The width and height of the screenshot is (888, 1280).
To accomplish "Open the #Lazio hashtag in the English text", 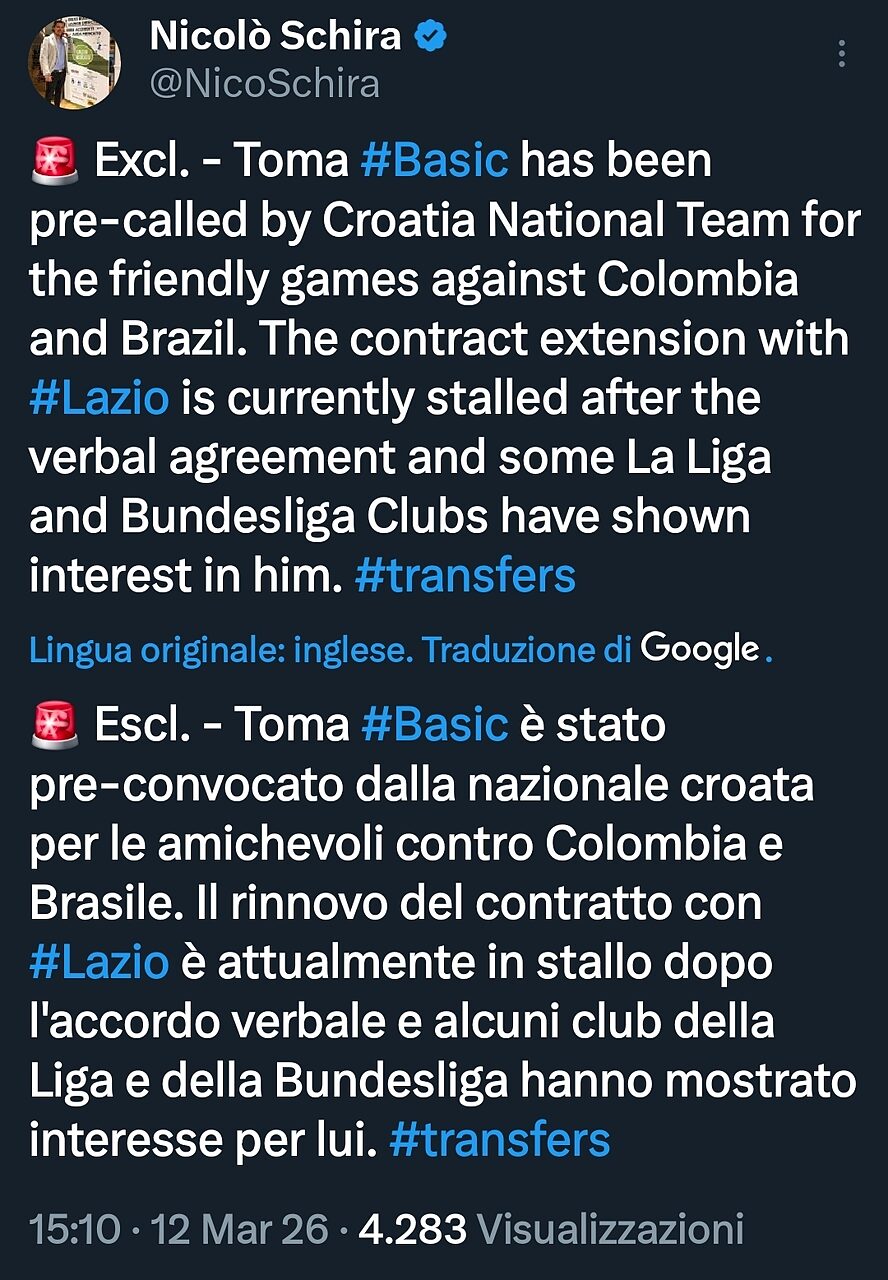I will [99, 399].
